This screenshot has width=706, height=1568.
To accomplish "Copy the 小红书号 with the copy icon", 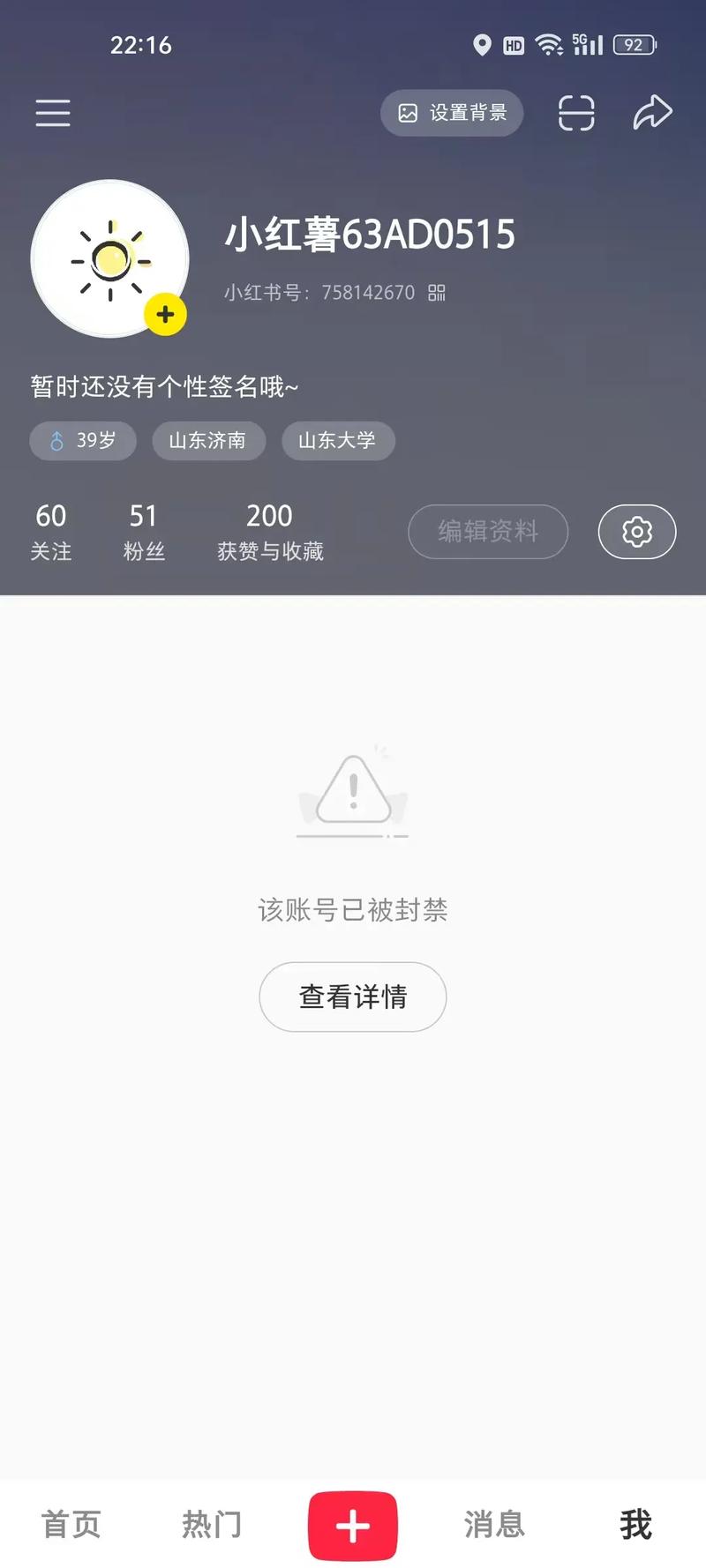I will [x=439, y=292].
